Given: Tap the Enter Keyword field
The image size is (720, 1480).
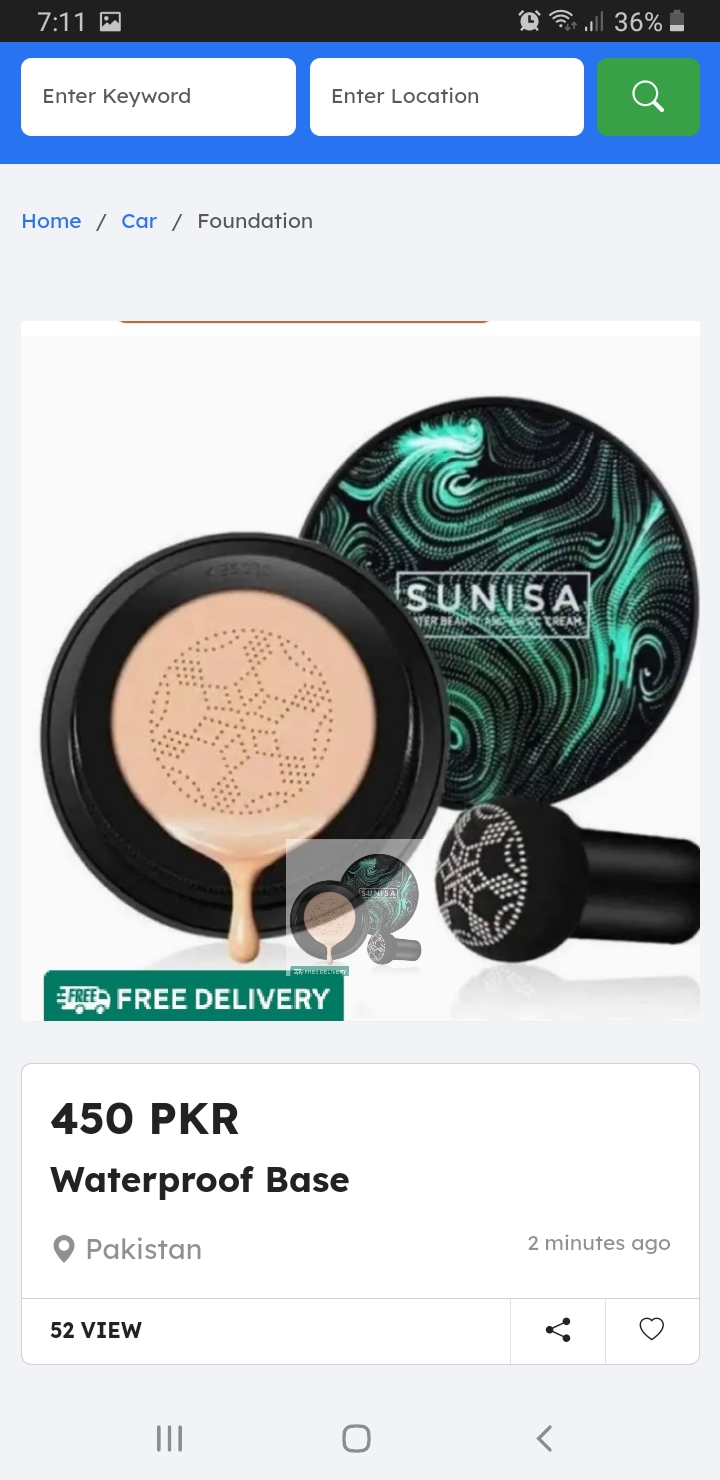Looking at the screenshot, I should [158, 97].
